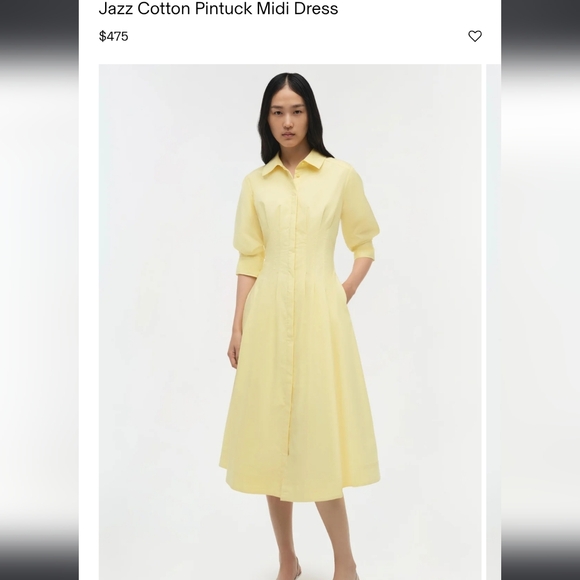Add the Jazz Cotton dress to wishlist
Image resolution: width=580 pixels, height=580 pixels.
tap(475, 36)
